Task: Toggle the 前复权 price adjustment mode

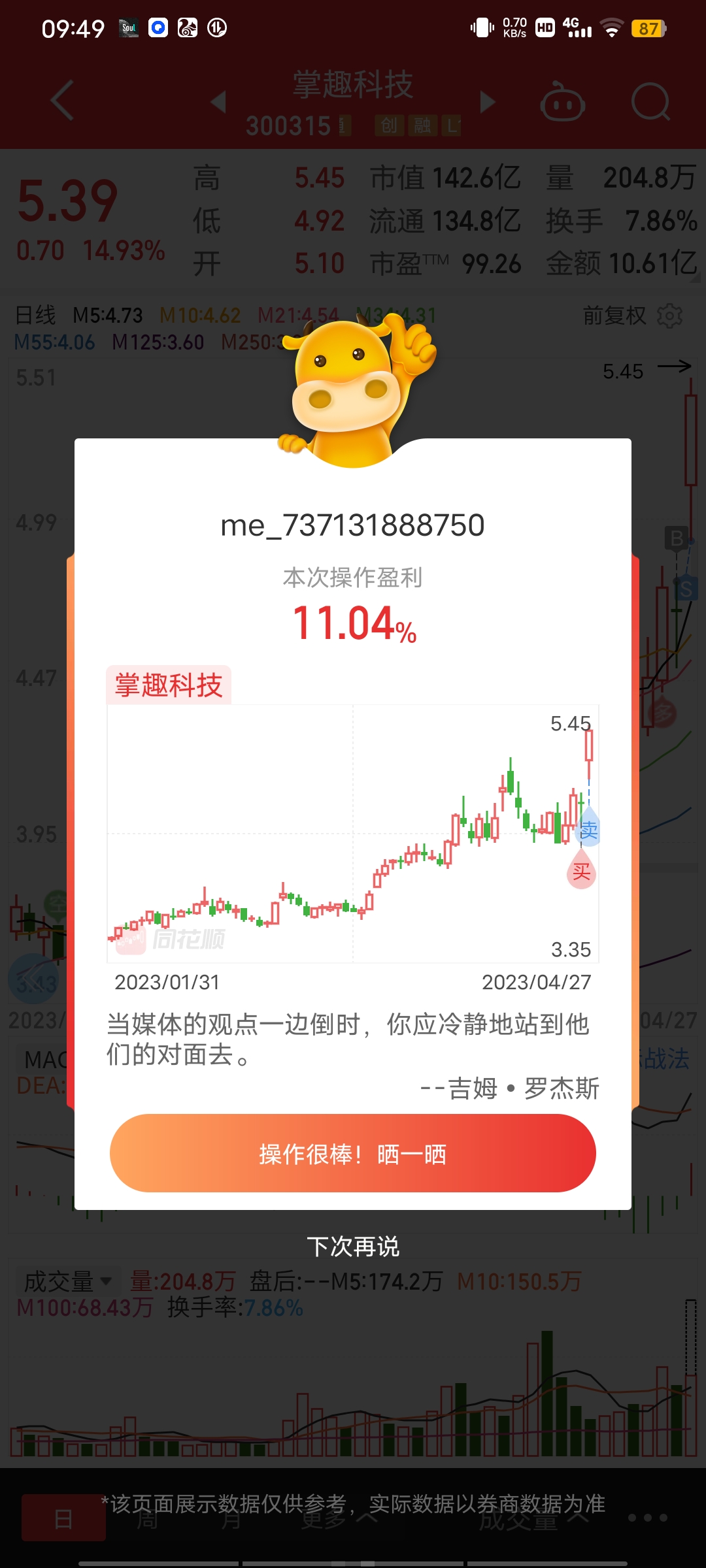Action: [615, 316]
